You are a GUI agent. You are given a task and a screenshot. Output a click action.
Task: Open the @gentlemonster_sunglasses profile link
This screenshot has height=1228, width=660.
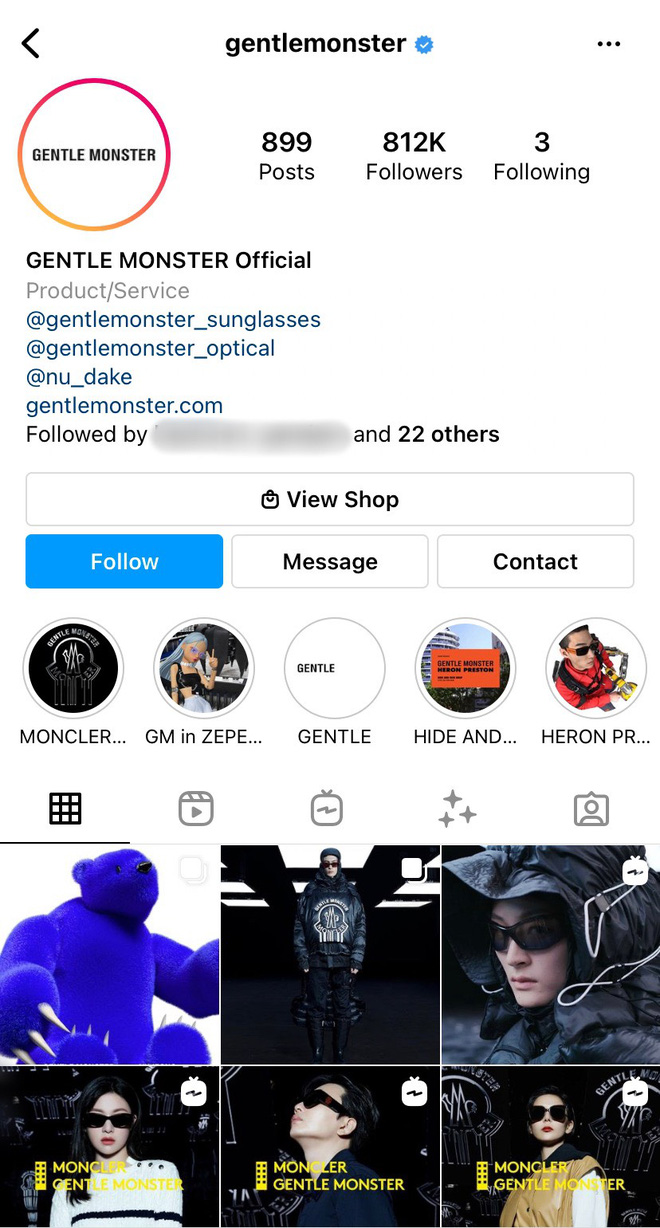click(x=173, y=320)
